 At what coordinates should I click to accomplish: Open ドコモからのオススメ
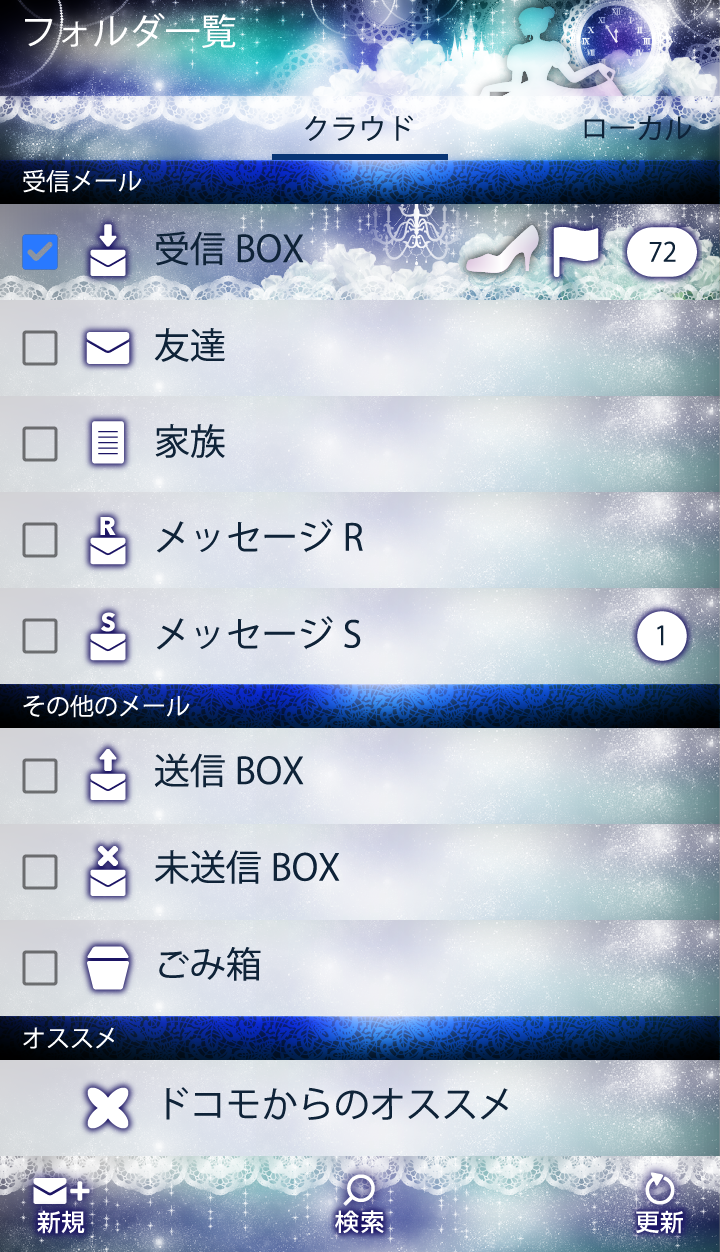[334, 1105]
